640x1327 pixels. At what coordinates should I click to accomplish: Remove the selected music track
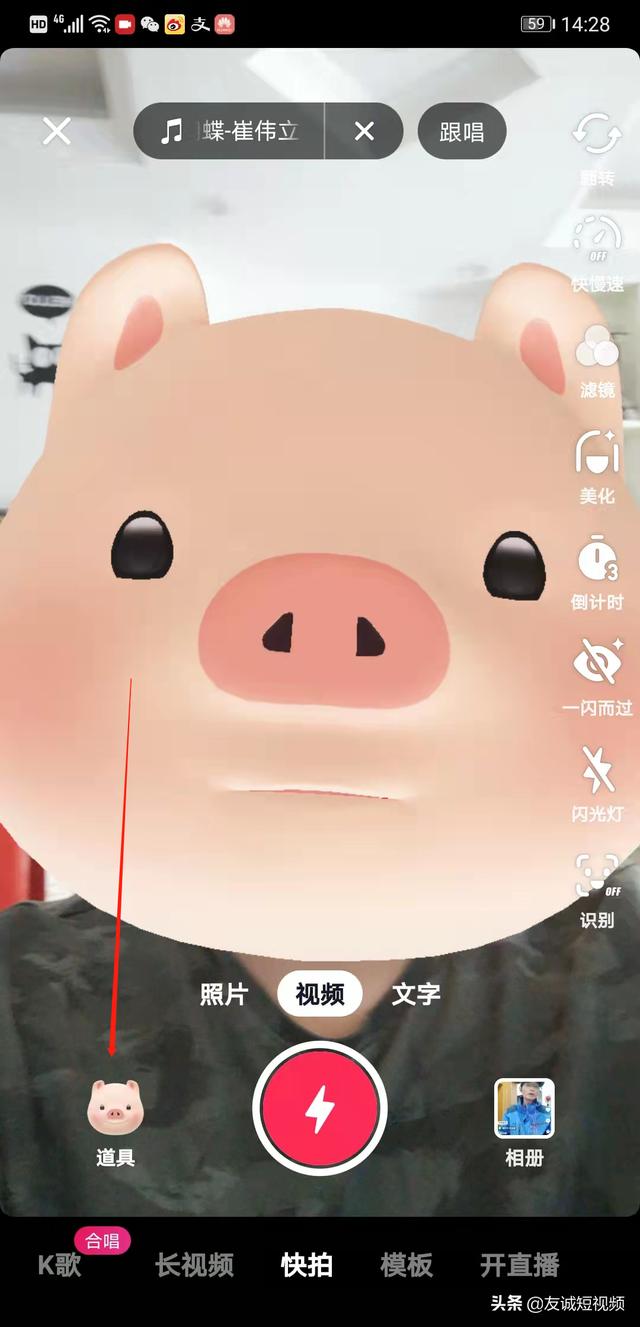coord(364,131)
